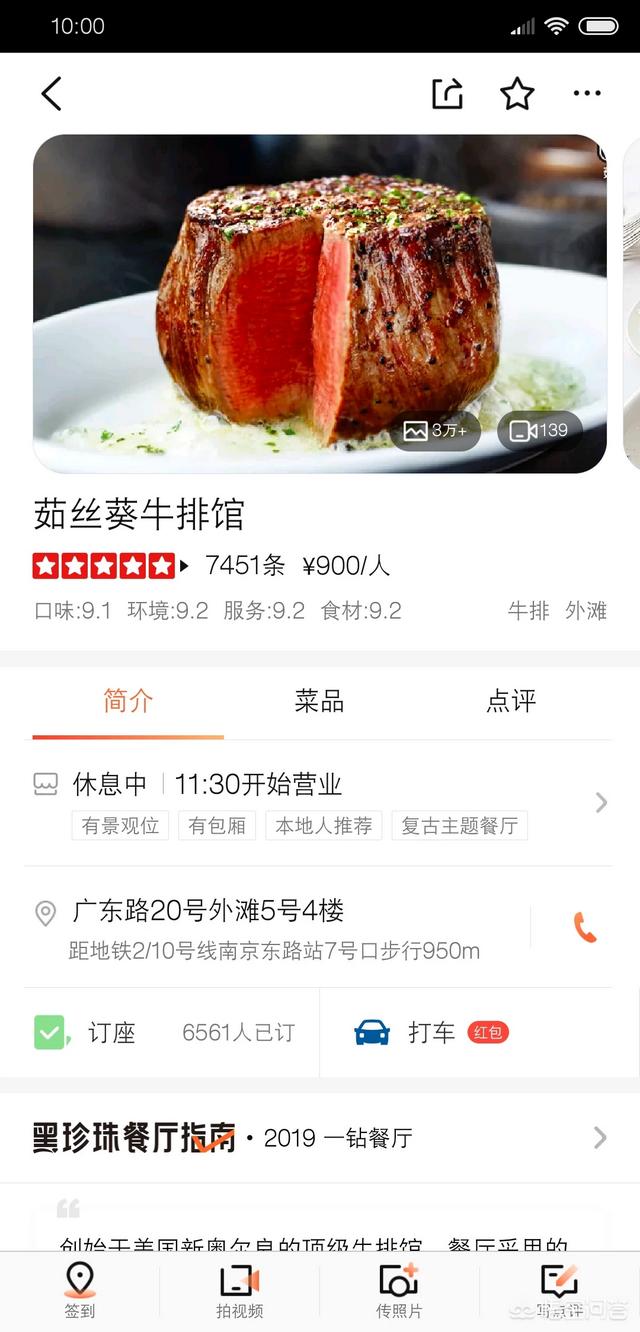Open the steak photo gallery
Viewport: 640px width, 1332px height.
(435, 431)
